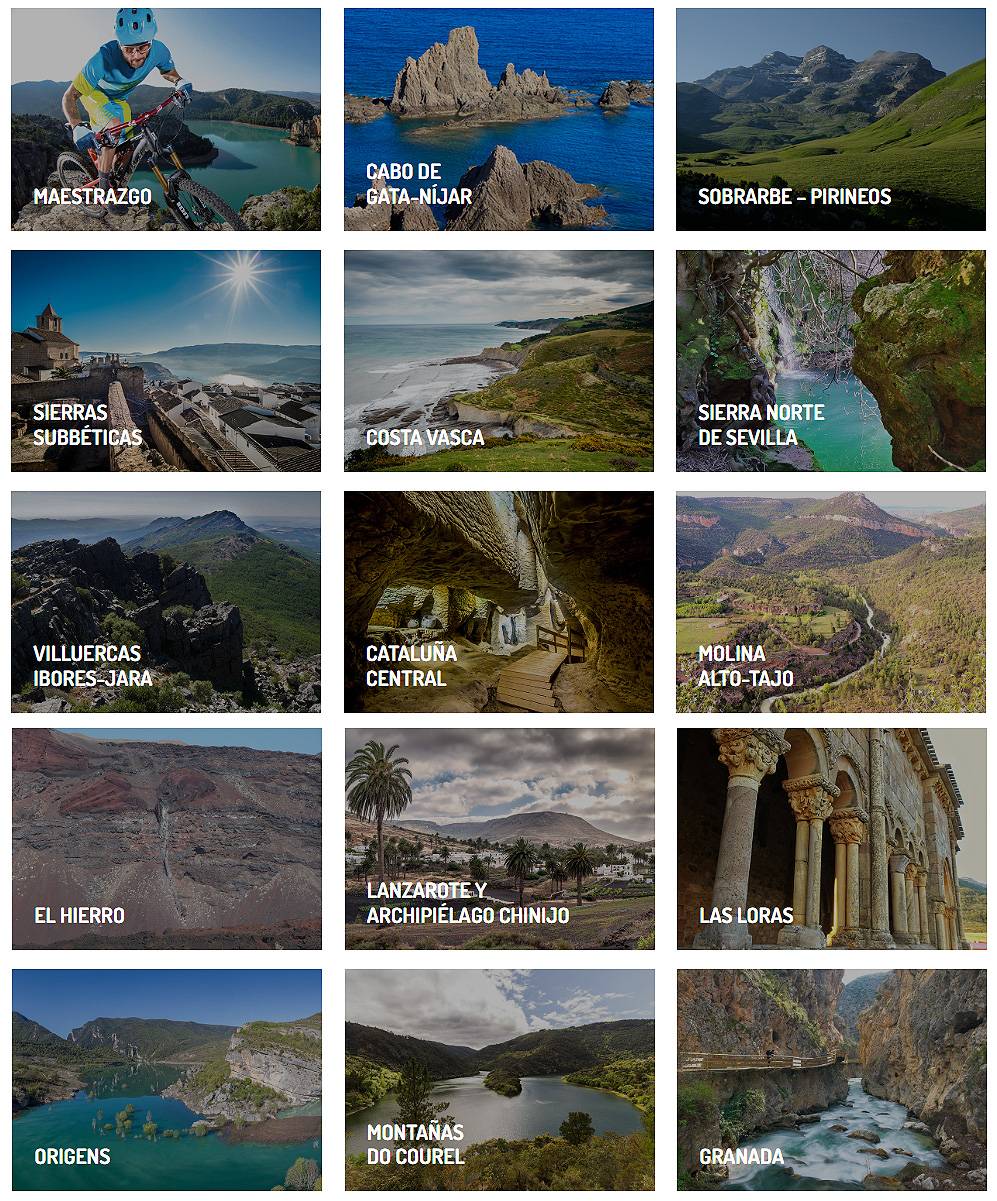The width and height of the screenshot is (997, 1201).
Task: Open Lanzarote y Archipiélago Chinijo tile
Action: pyautogui.click(x=498, y=839)
